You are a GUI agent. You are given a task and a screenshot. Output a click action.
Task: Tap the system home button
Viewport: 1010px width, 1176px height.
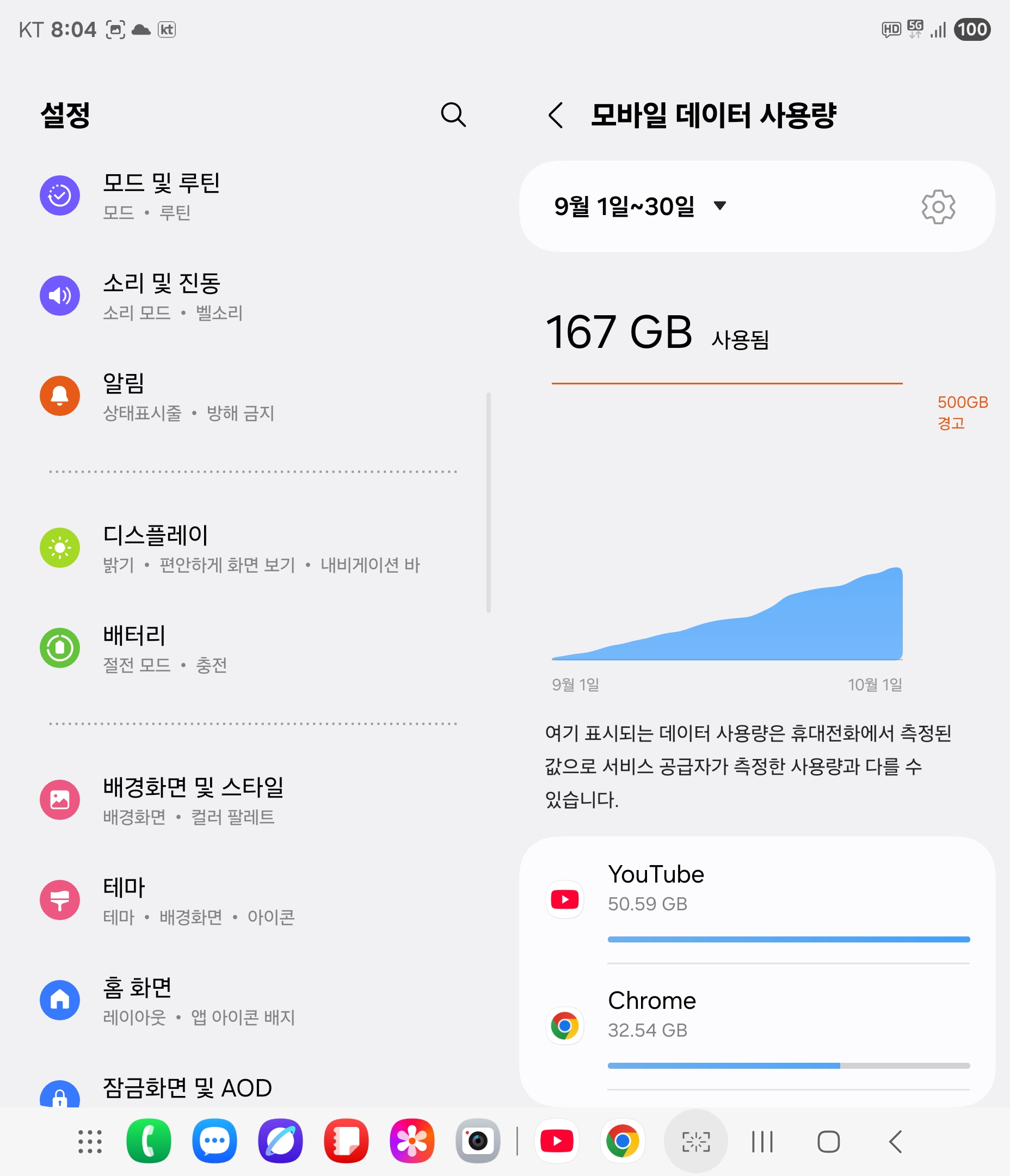pyautogui.click(x=828, y=1141)
